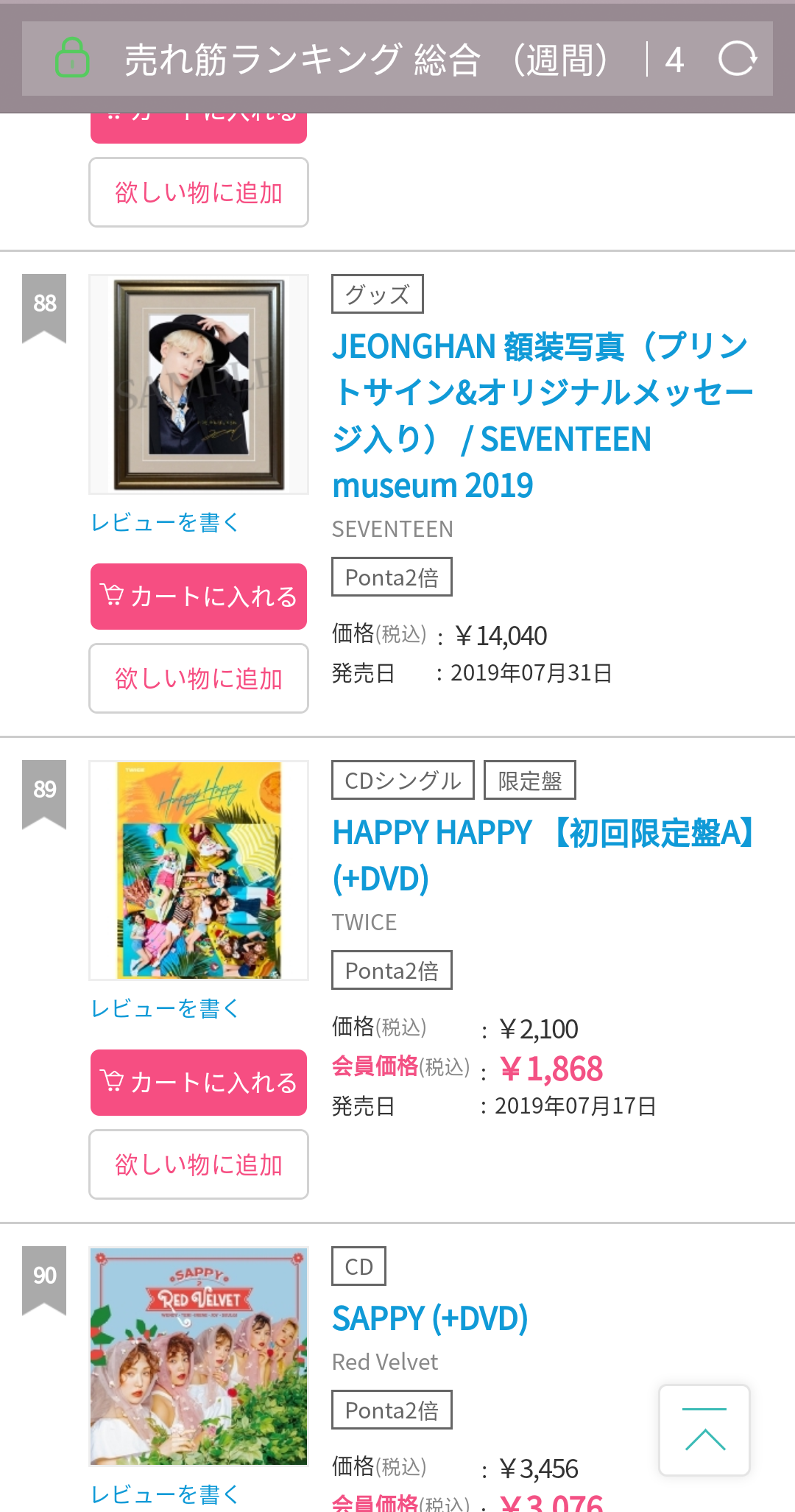Add JEONGHAN 額装写真 to the cart
795x1512 pixels.
pyautogui.click(x=199, y=597)
